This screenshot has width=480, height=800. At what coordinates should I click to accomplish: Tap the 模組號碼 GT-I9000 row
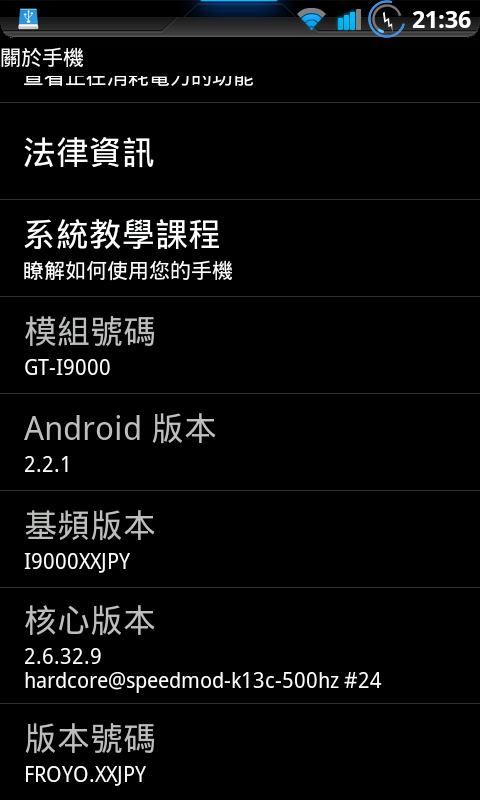[x=240, y=345]
